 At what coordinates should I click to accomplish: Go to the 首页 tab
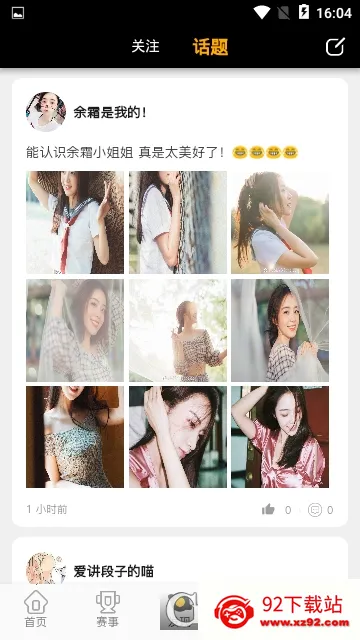pyautogui.click(x=36, y=609)
